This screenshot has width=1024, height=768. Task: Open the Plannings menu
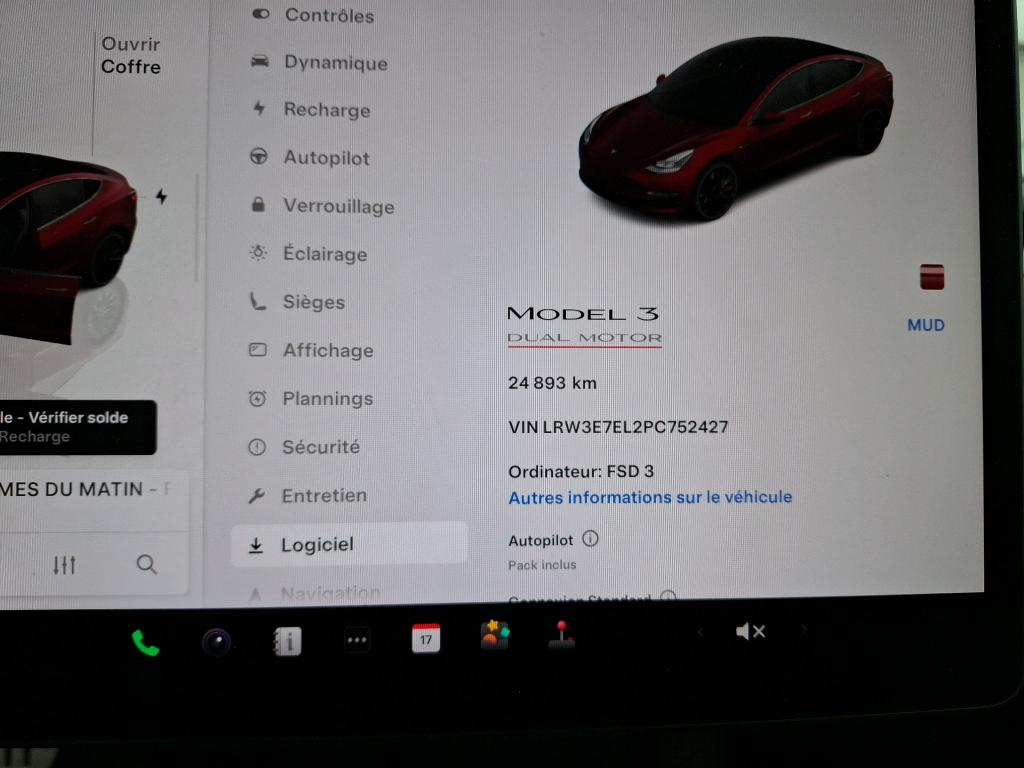[x=327, y=398]
